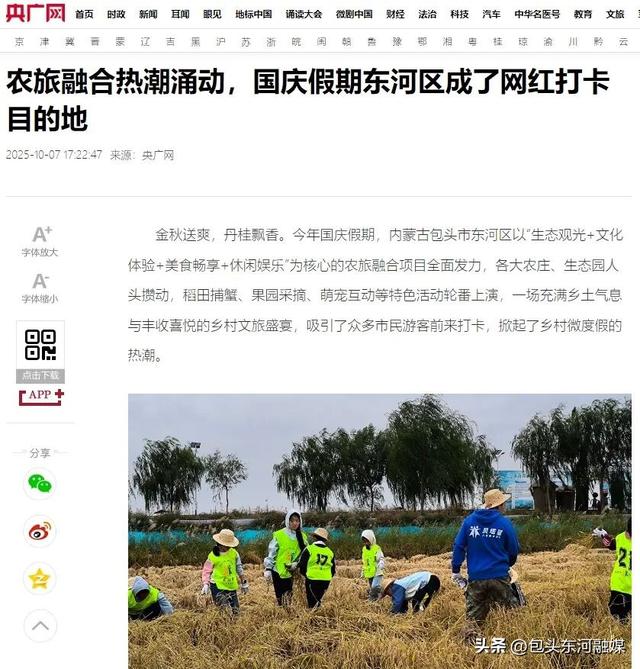Share the article to Weibo
640x669 pixels.
pos(40,531)
